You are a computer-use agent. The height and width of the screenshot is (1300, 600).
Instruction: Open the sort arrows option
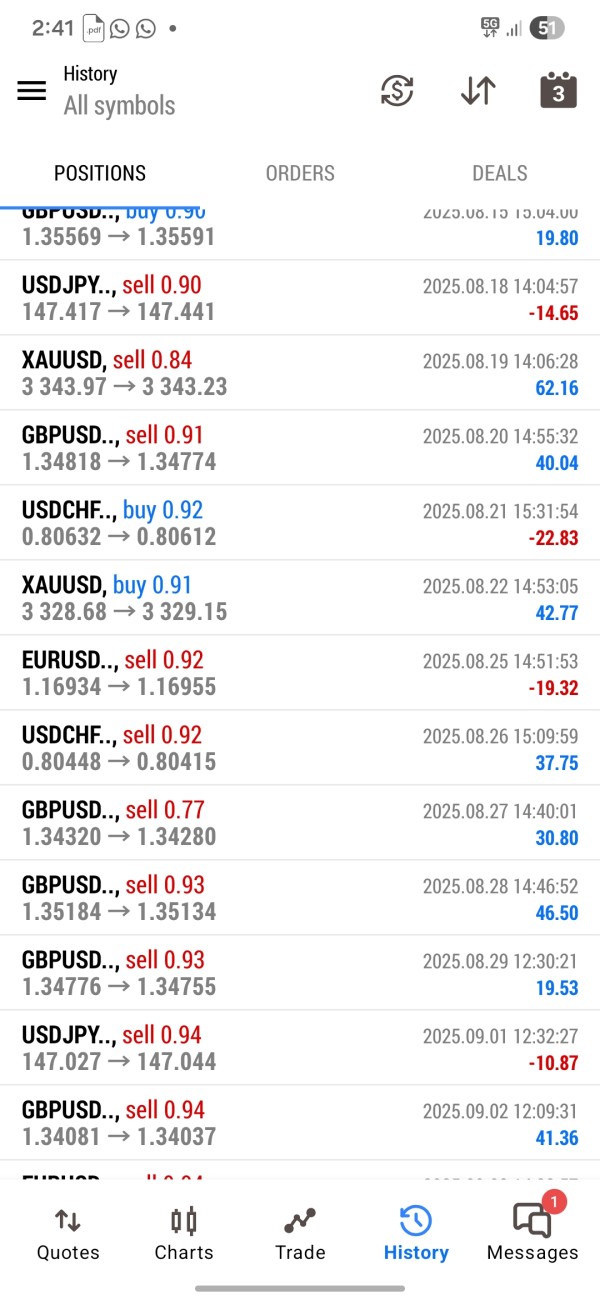click(478, 91)
